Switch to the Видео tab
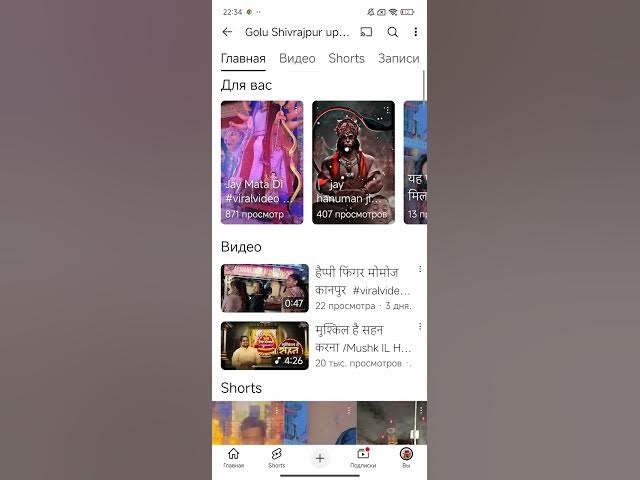 (297, 58)
